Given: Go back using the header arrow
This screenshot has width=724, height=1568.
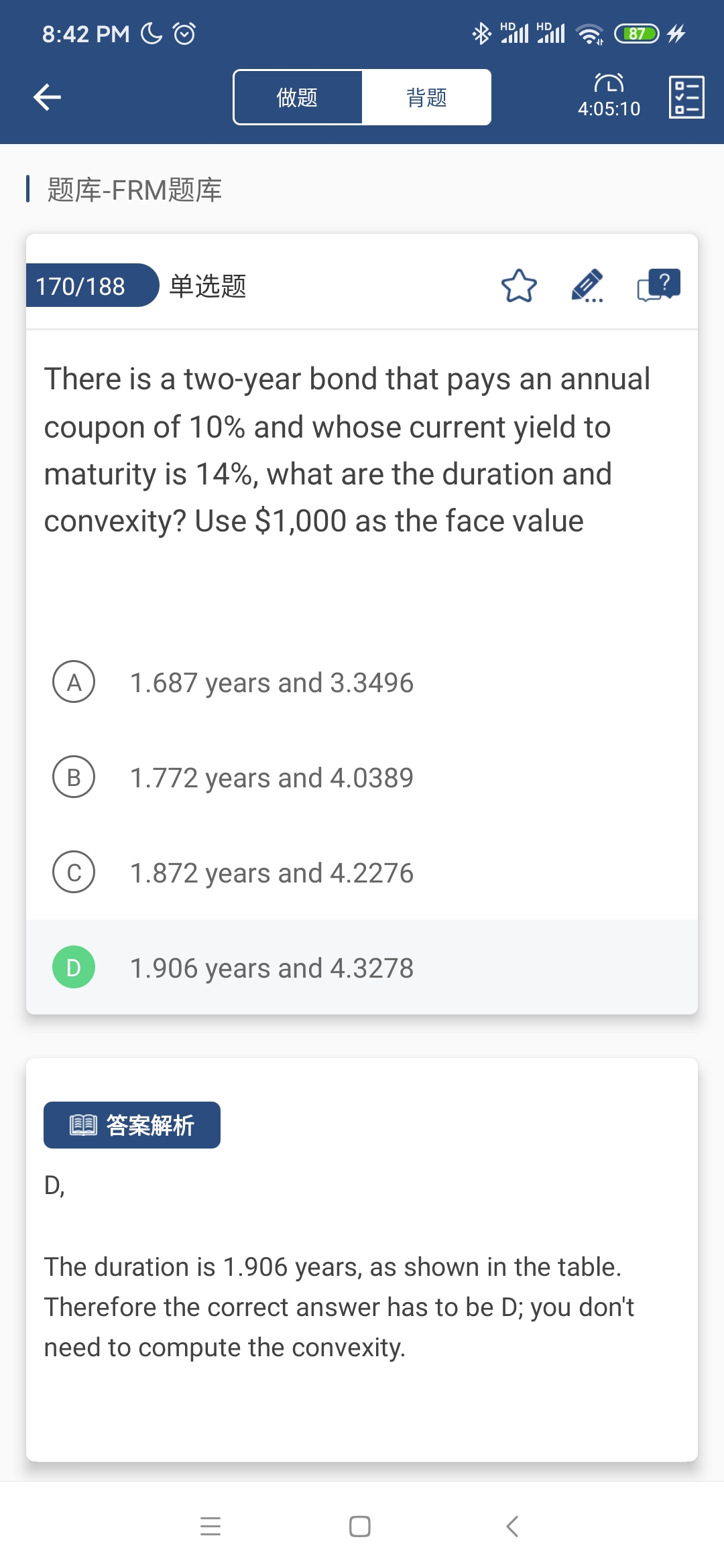Looking at the screenshot, I should tap(48, 98).
